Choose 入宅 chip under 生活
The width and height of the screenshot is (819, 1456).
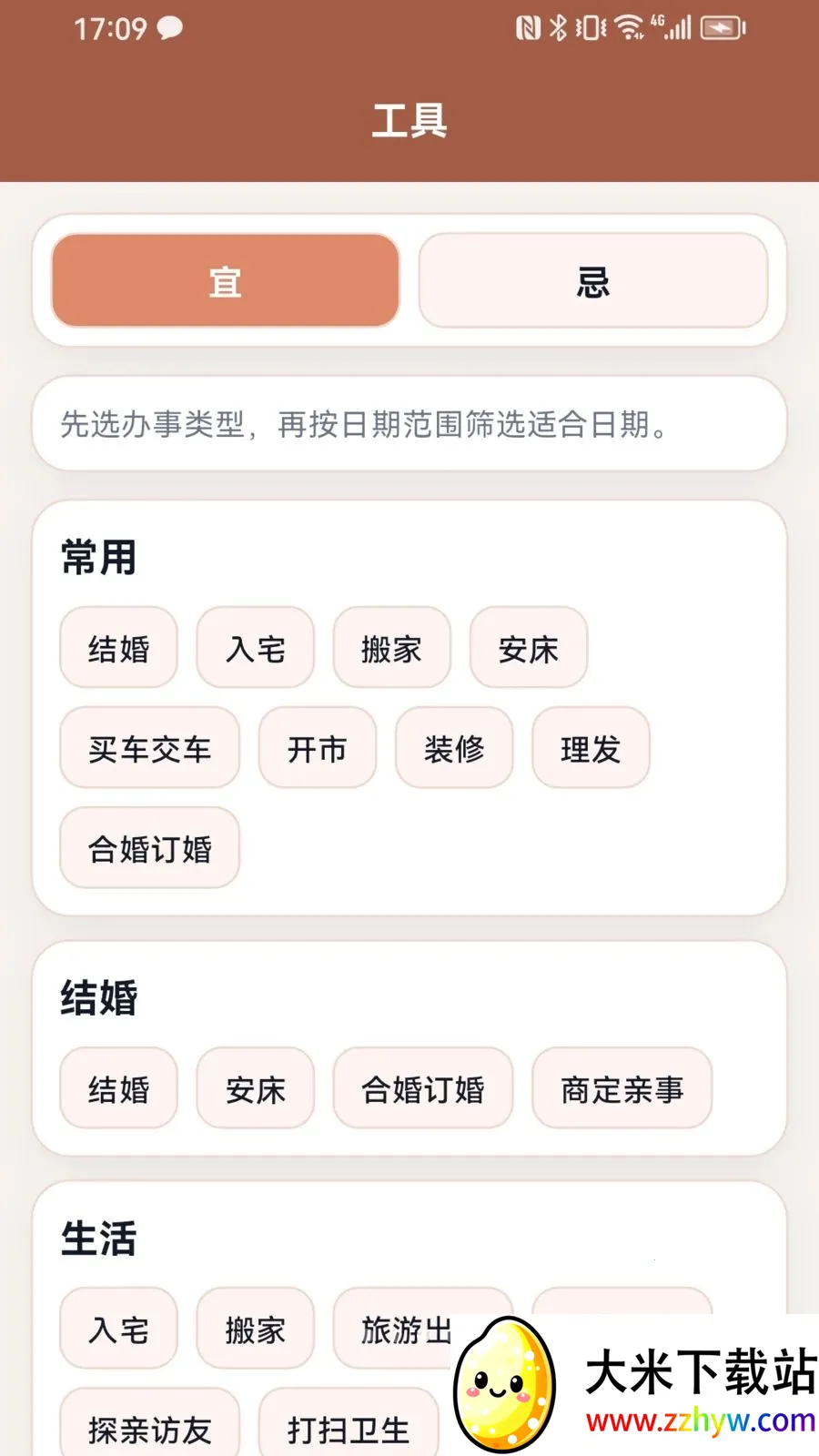118,1329
